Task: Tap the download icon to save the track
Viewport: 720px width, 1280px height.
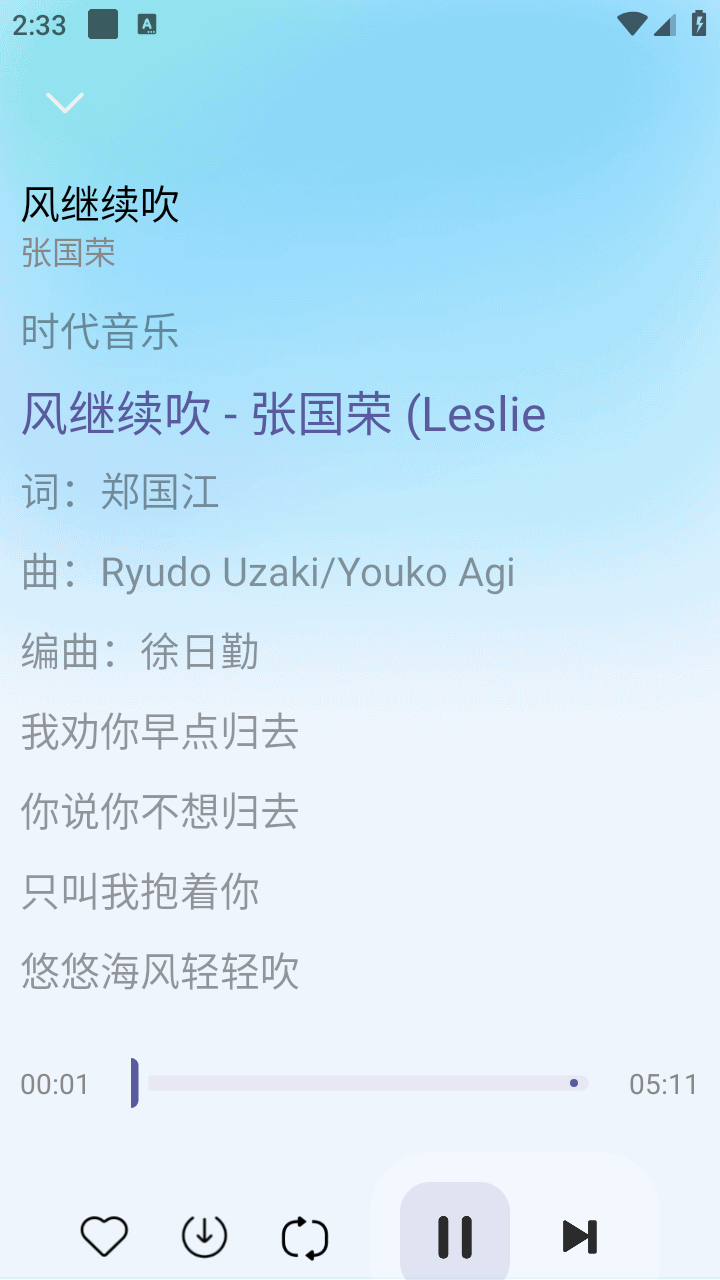Action: (204, 1235)
